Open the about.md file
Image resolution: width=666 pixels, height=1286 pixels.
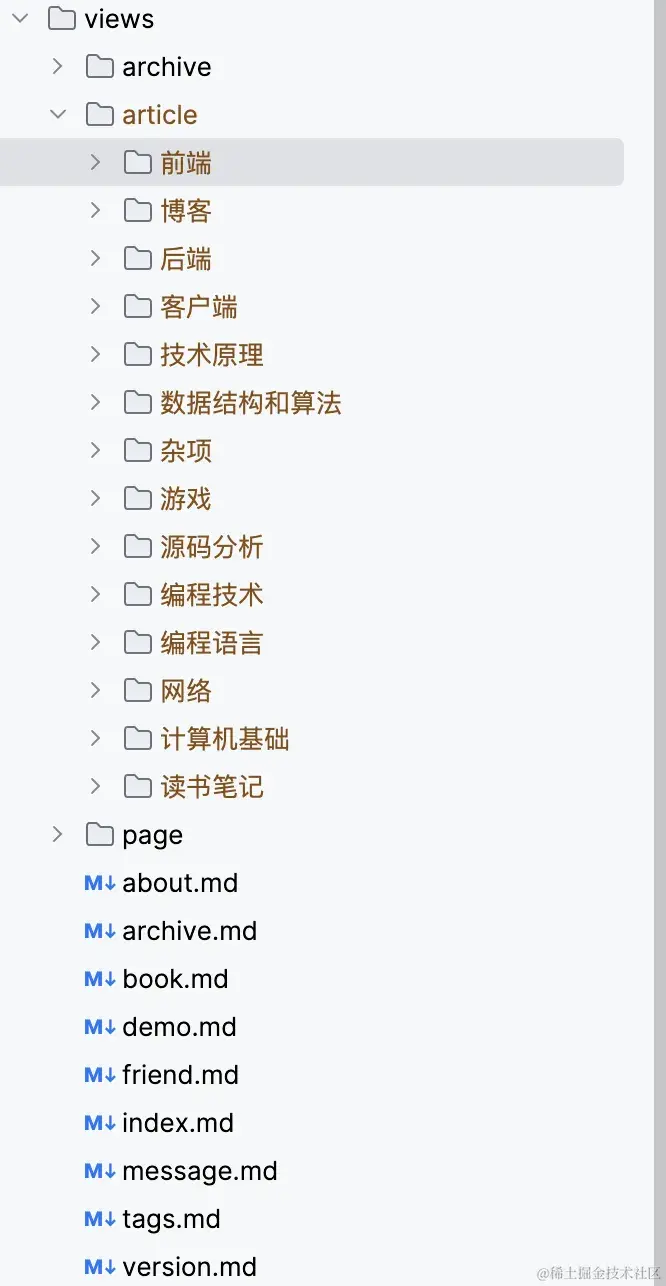click(180, 883)
